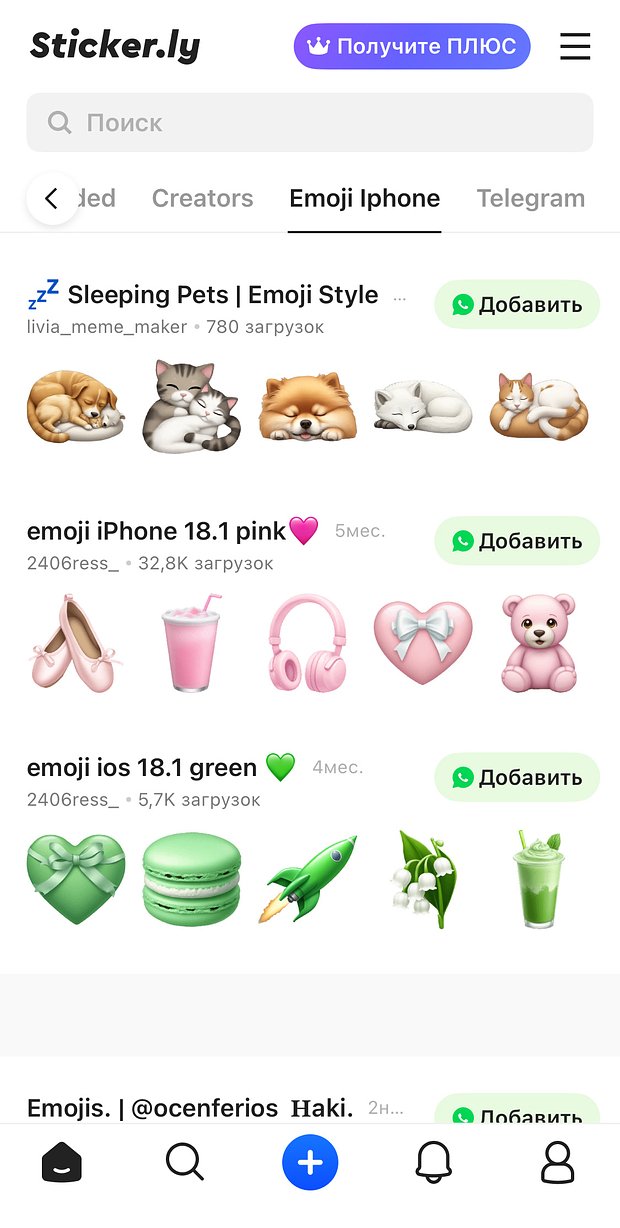Tap the left arrow to show previous tabs
The height and width of the screenshot is (1228, 620).
52,198
